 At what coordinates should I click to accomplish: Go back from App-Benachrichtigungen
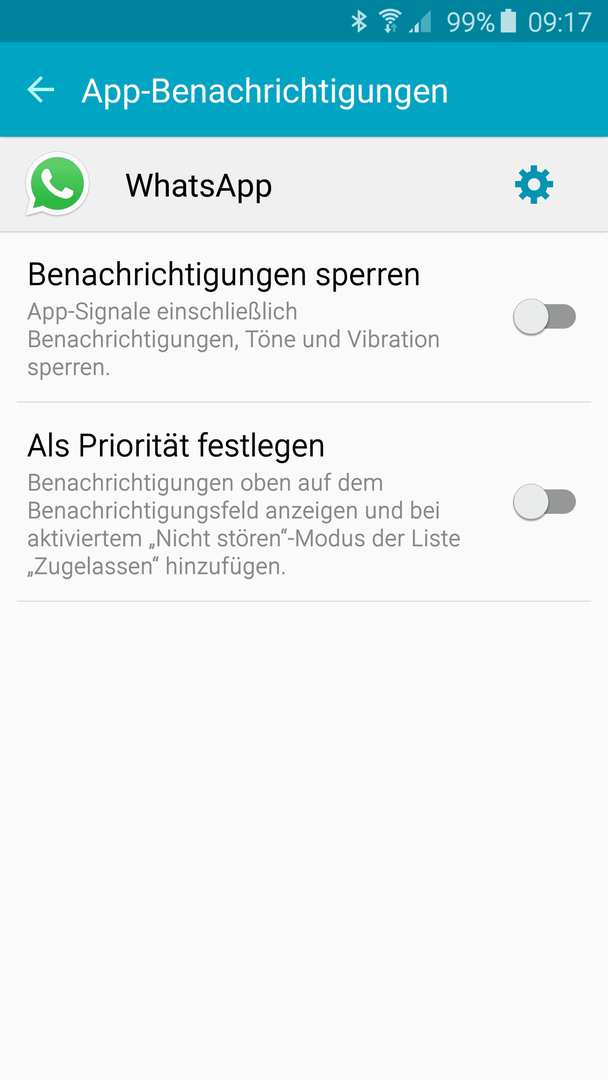click(41, 90)
